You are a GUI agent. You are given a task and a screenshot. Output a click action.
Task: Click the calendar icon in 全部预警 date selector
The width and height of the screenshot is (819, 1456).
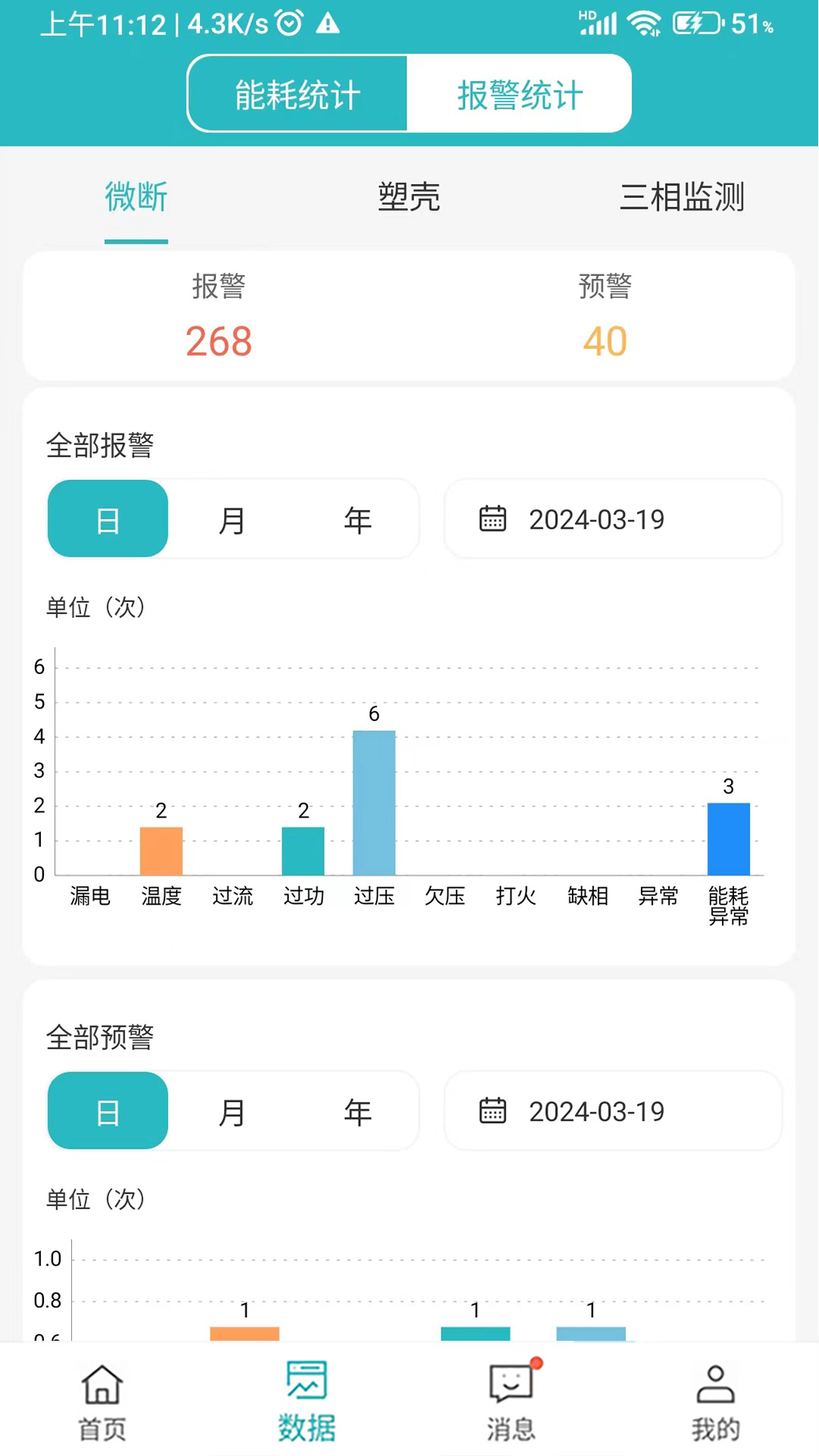click(x=494, y=1111)
